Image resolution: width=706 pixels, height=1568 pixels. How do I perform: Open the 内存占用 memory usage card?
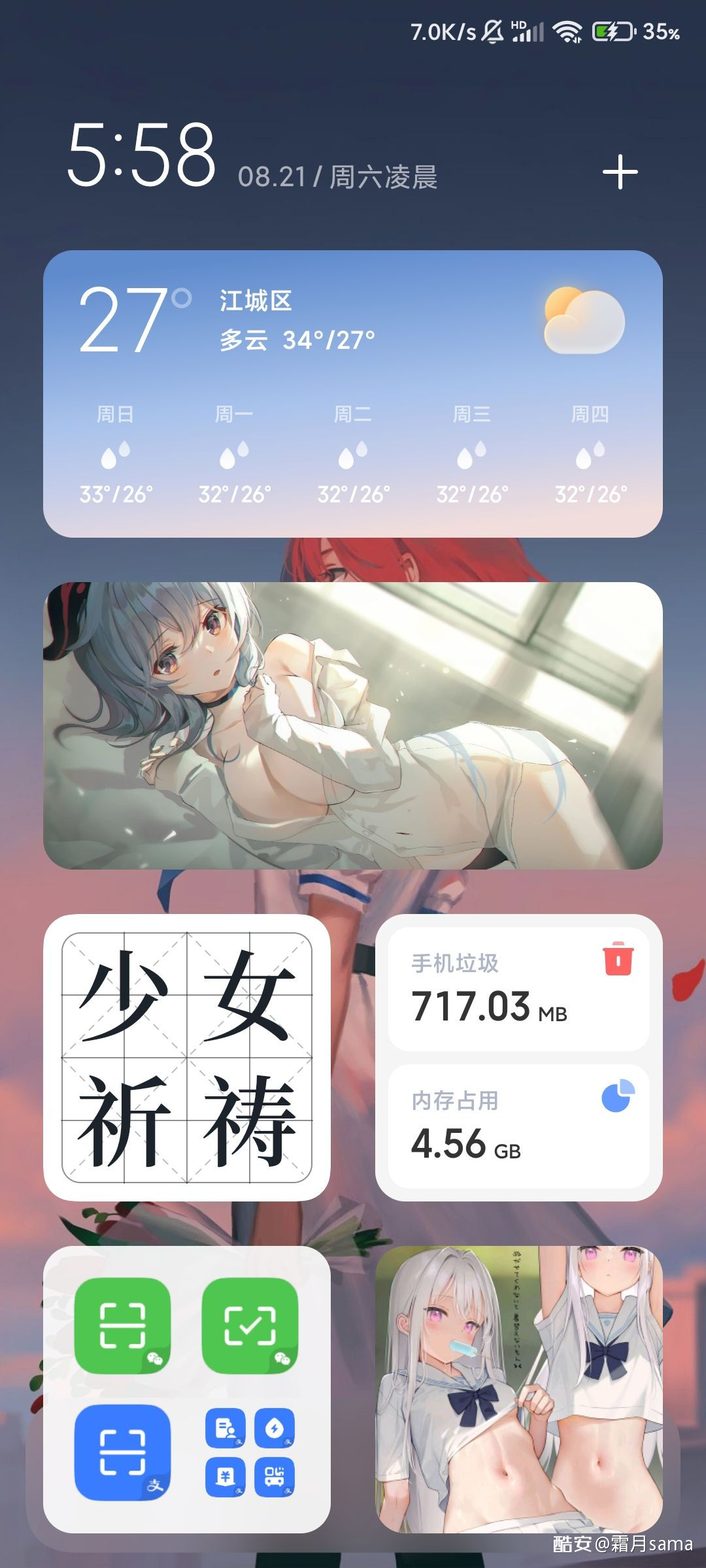coord(519,1126)
